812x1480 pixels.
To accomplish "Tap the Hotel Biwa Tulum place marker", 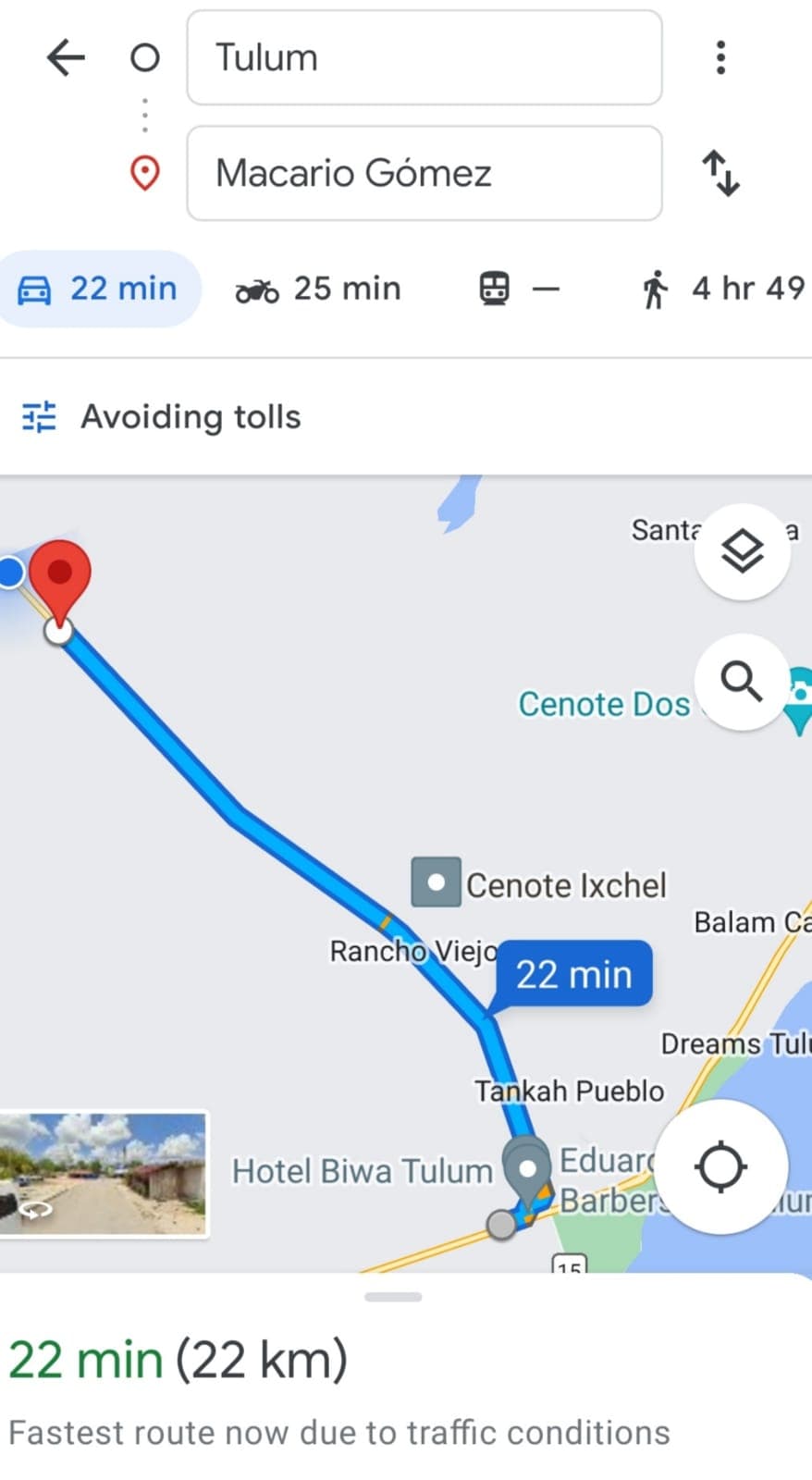I will point(526,1165).
